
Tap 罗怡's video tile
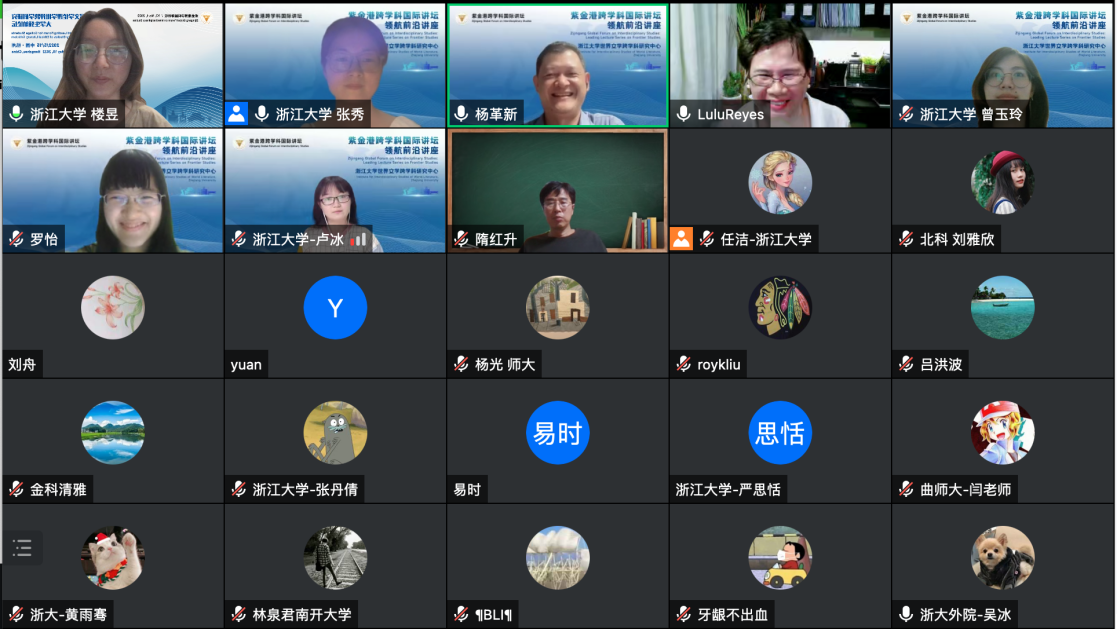[x=112, y=190]
